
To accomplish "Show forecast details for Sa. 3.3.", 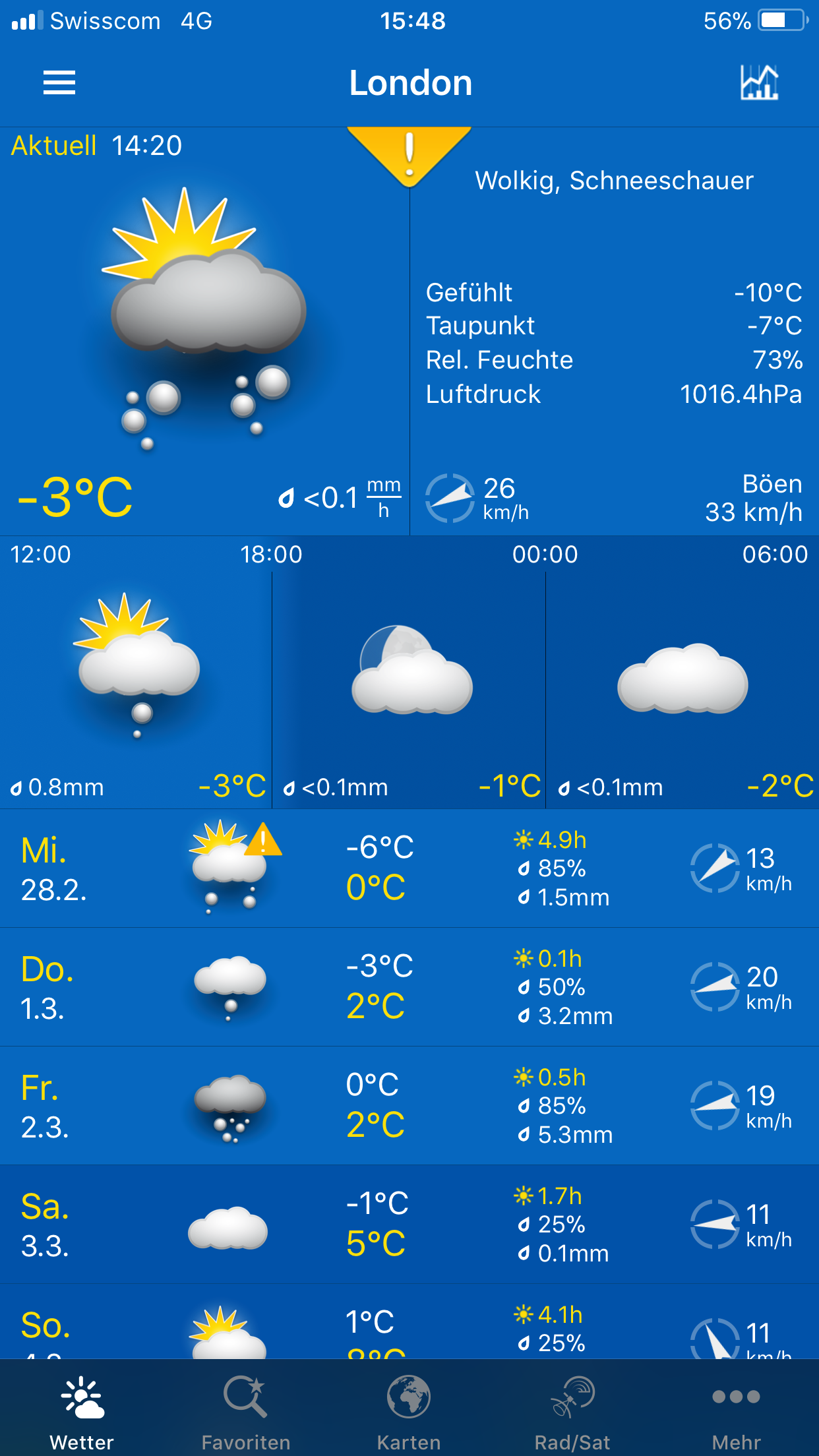I will click(409, 1224).
